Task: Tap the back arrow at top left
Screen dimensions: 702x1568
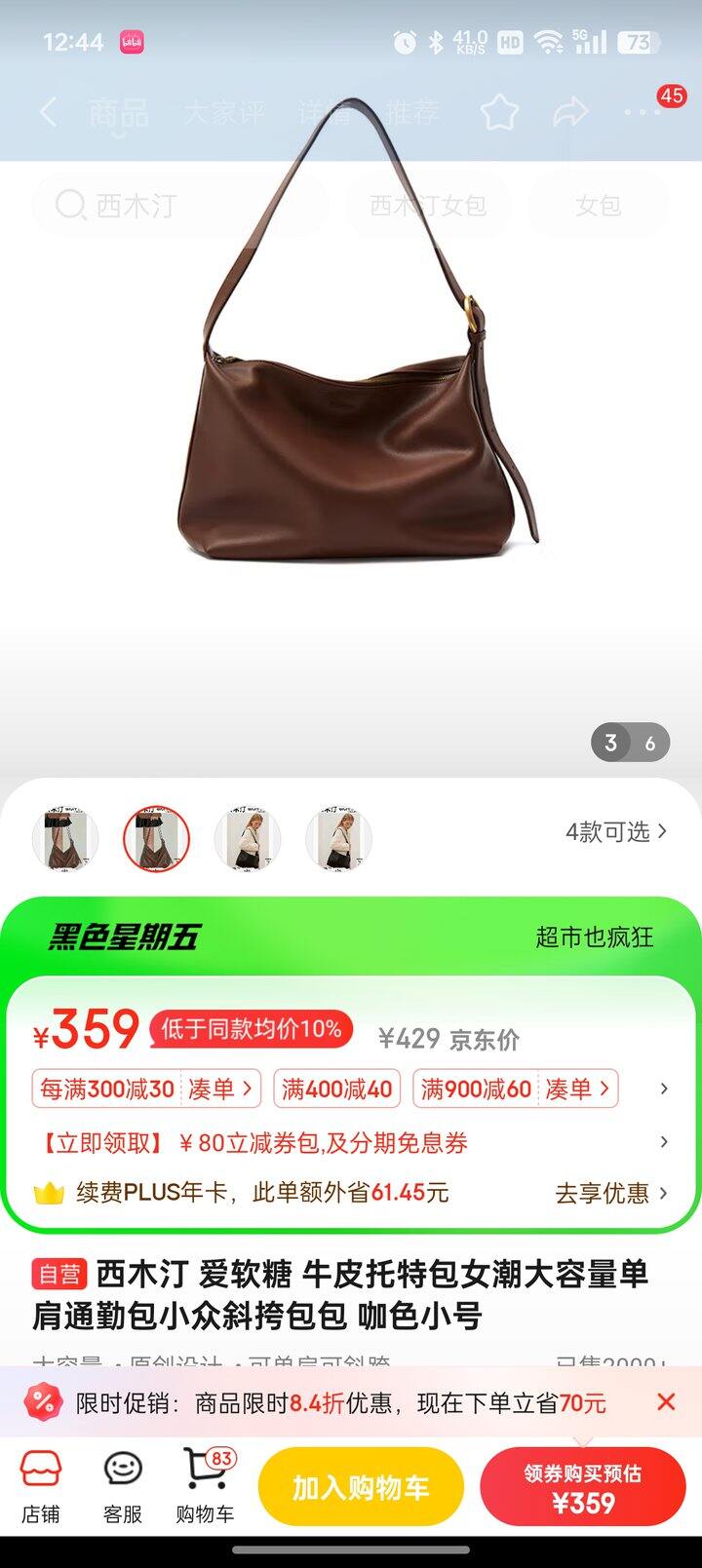Action: click(46, 112)
